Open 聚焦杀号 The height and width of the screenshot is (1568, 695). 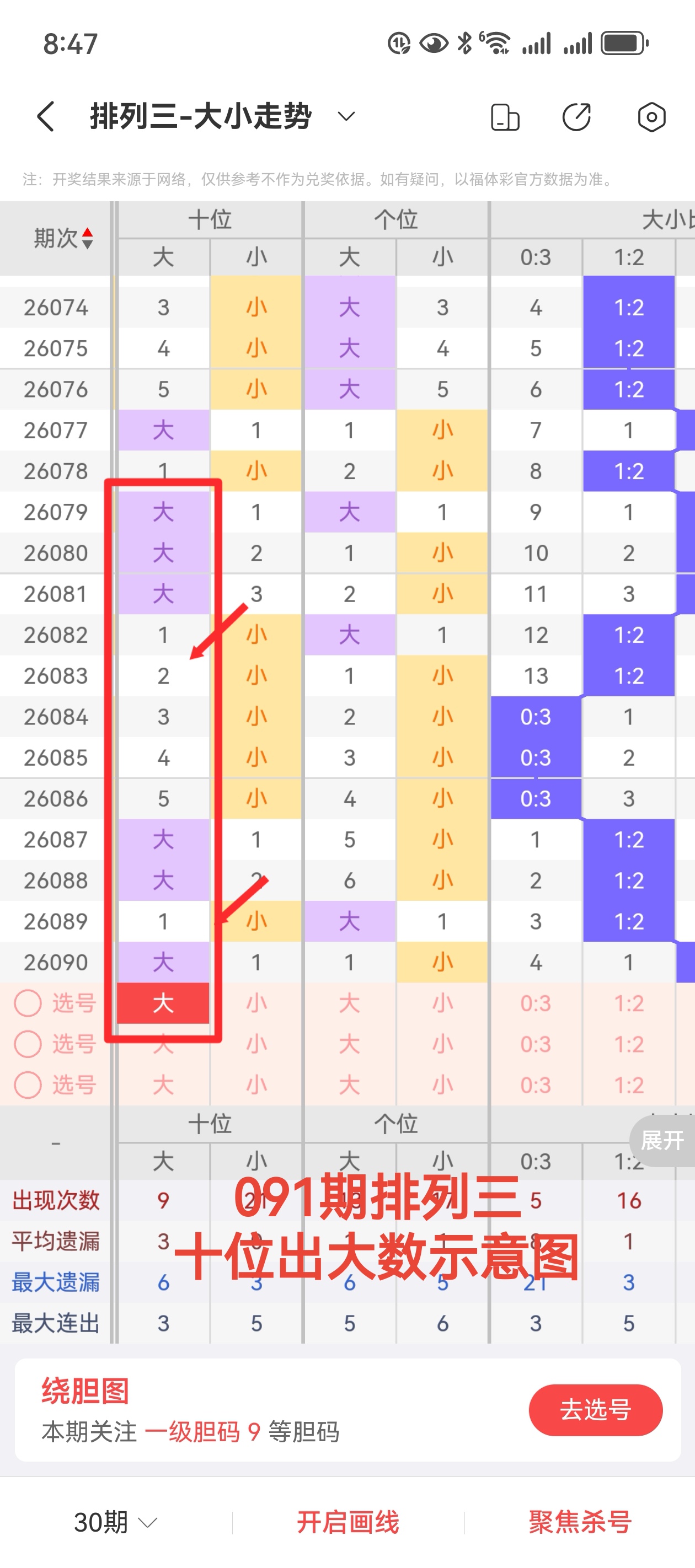click(x=579, y=1522)
